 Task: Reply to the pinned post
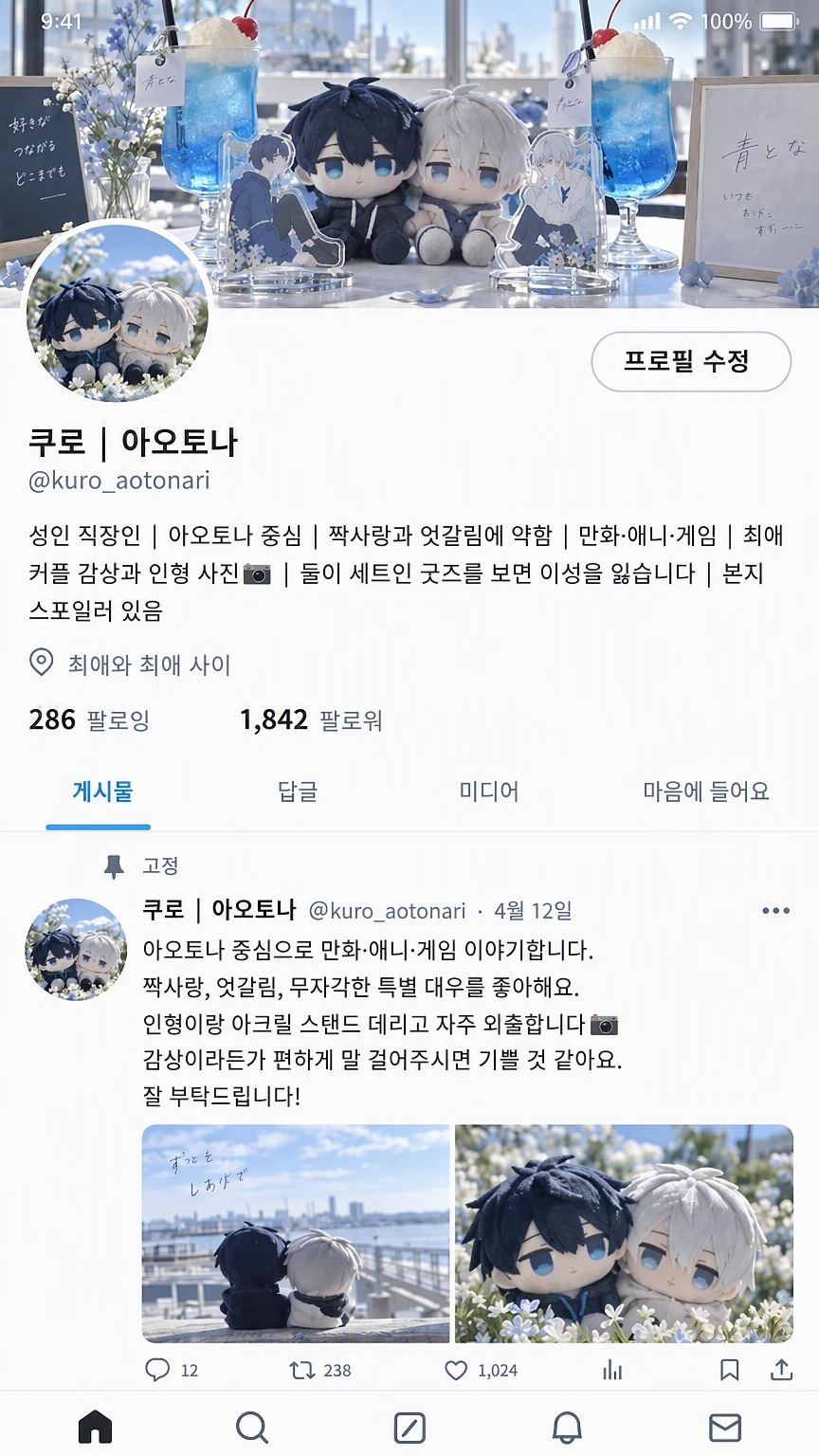click(171, 1370)
